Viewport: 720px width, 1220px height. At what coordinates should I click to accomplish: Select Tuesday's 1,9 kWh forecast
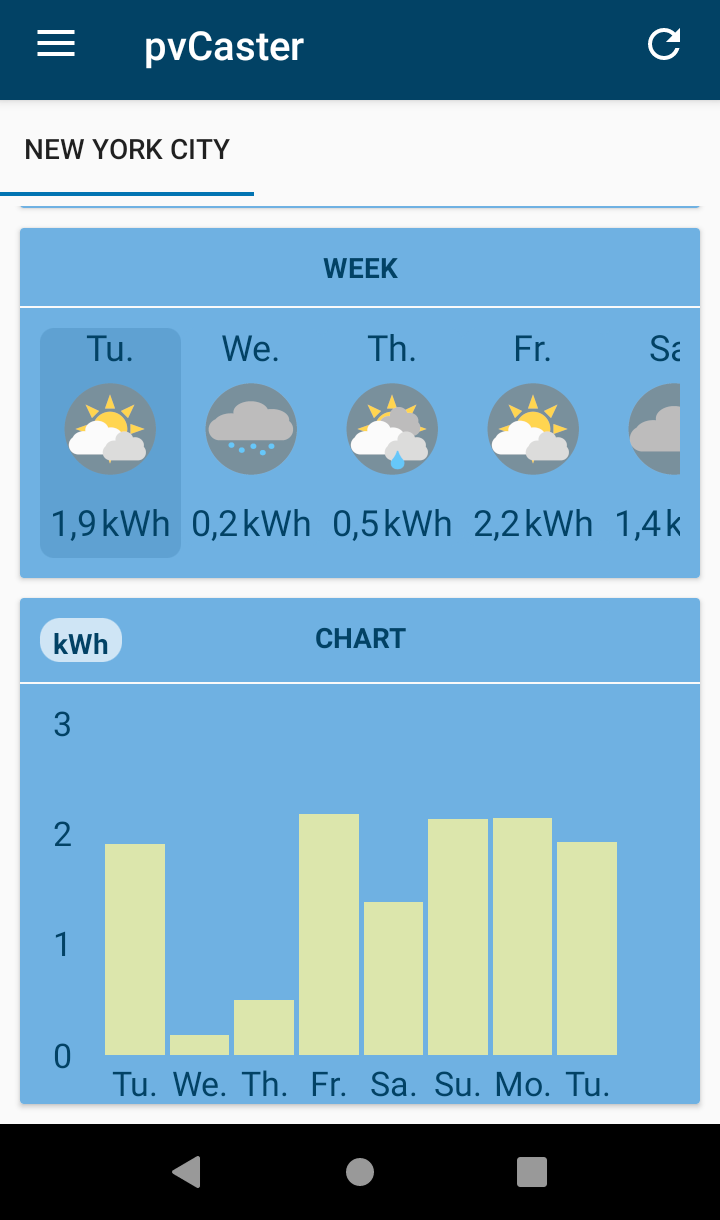110,442
